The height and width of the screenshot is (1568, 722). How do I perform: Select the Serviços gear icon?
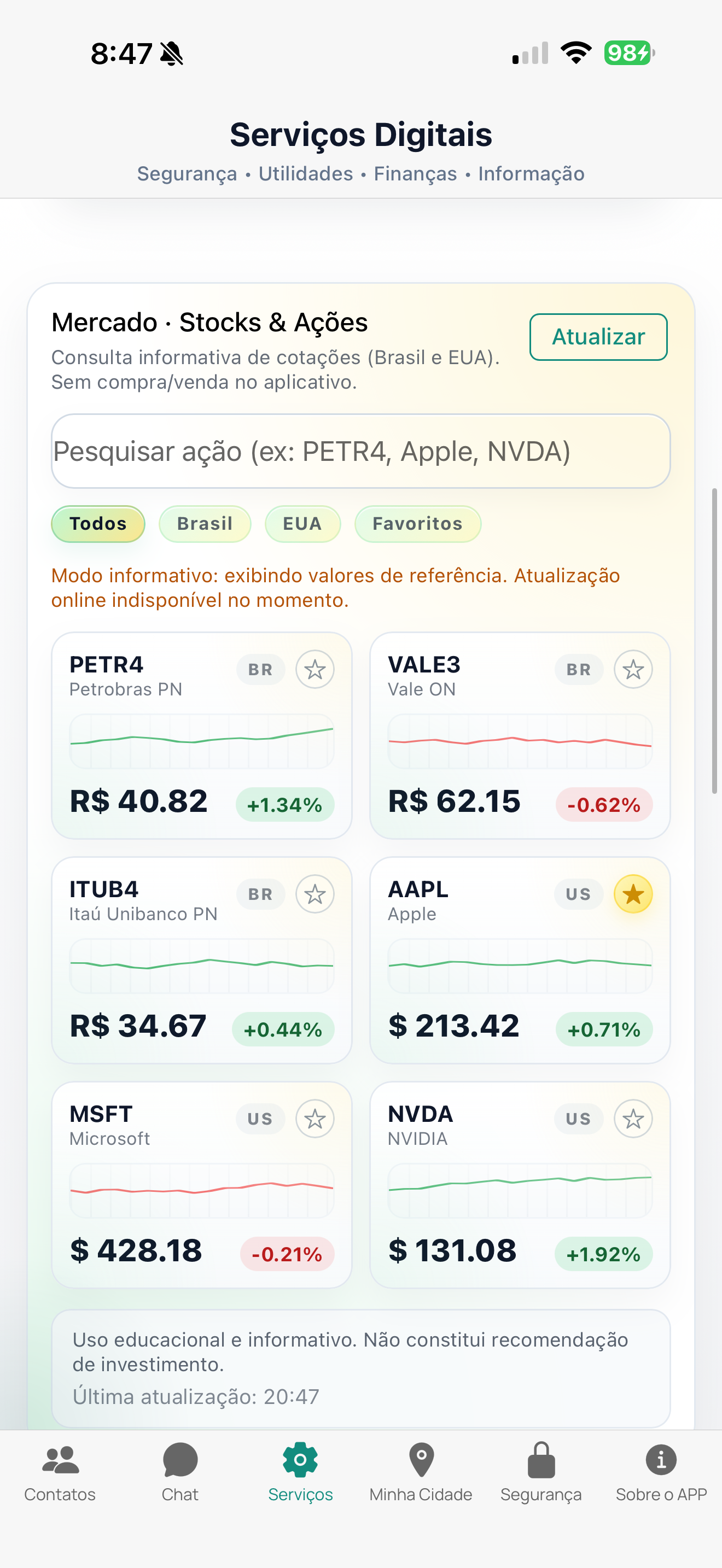[301, 1468]
